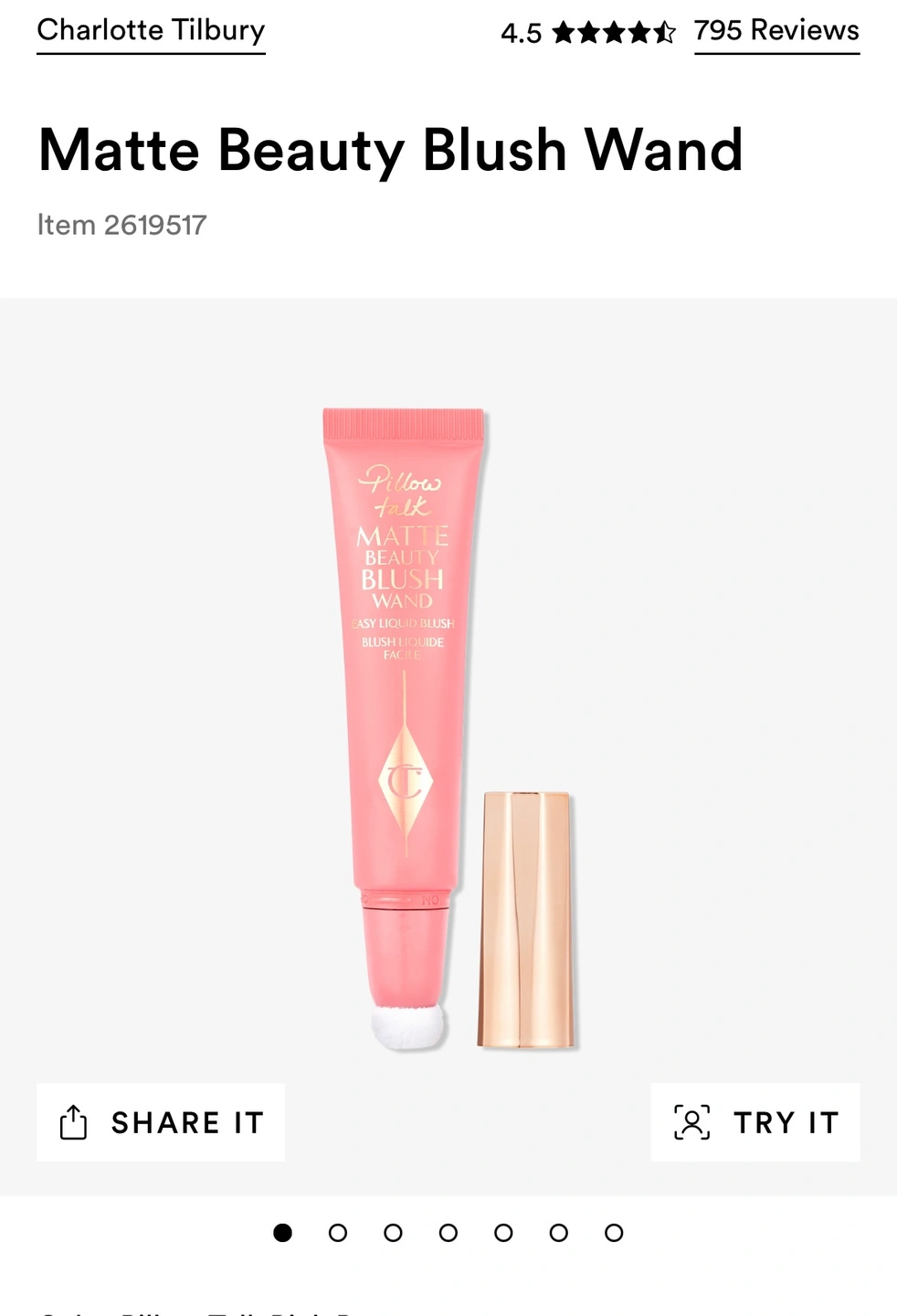
Task: Tap the SHARE IT button
Action: (x=161, y=1122)
